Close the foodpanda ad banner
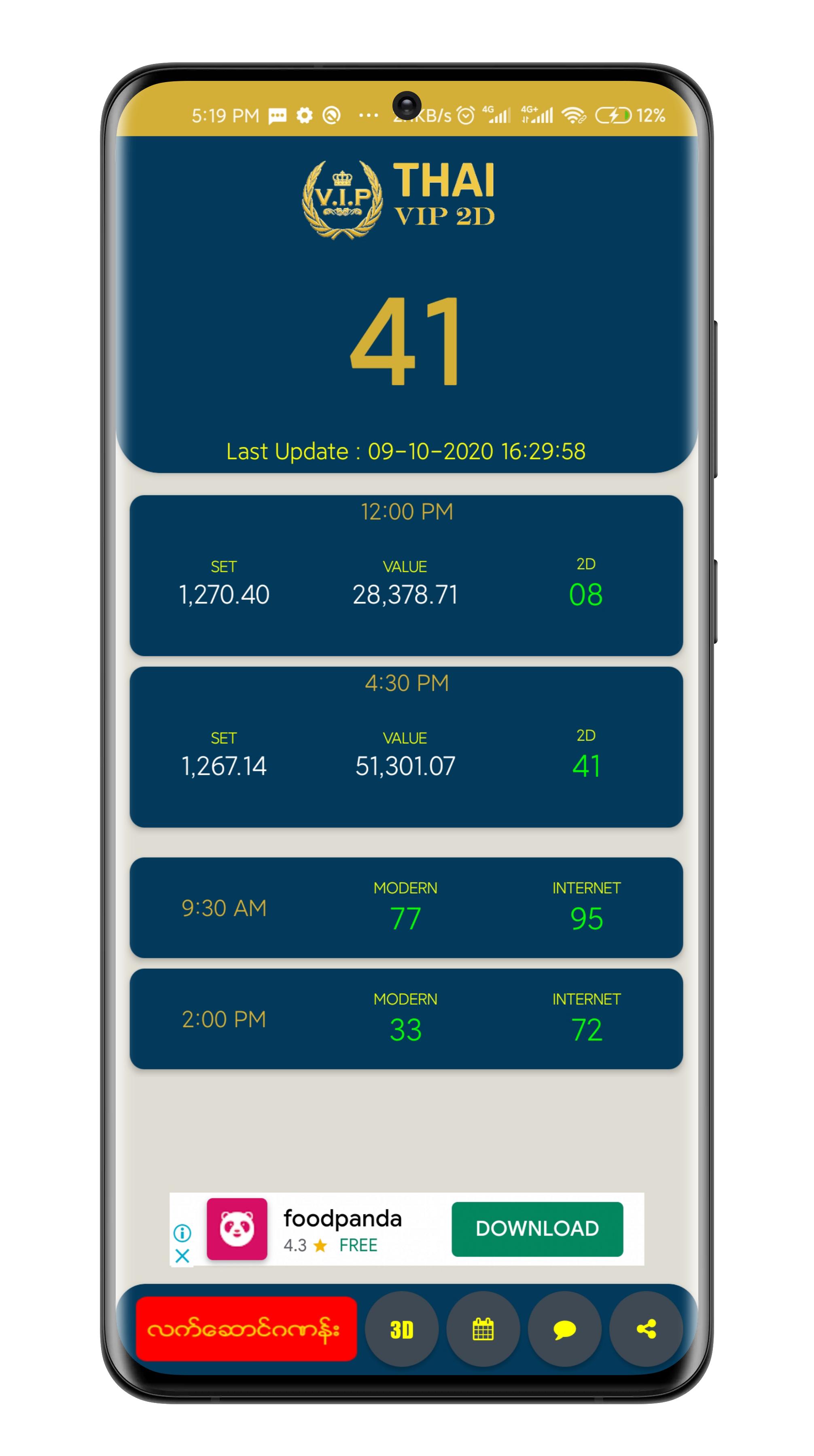The image size is (814, 1456). [x=182, y=1256]
